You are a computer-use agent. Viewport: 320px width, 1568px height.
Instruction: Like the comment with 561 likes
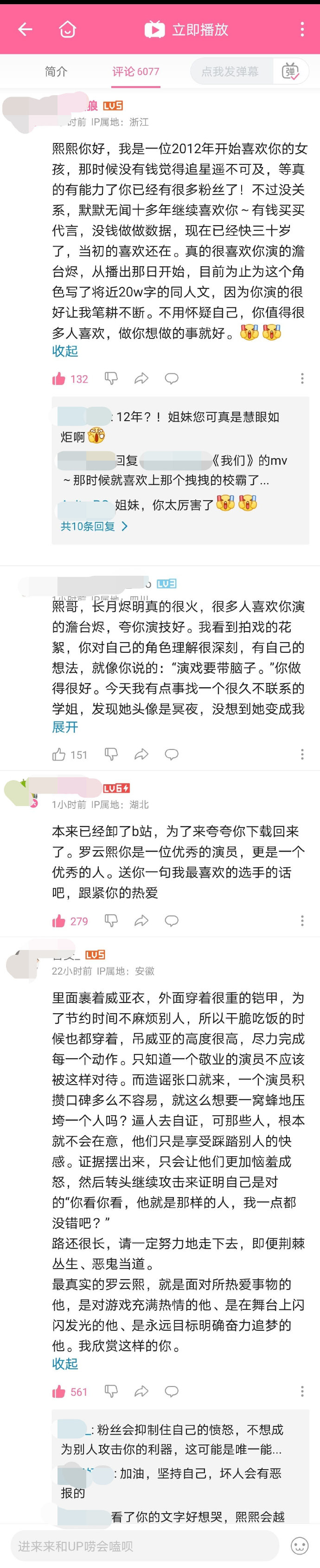pos(59,1392)
